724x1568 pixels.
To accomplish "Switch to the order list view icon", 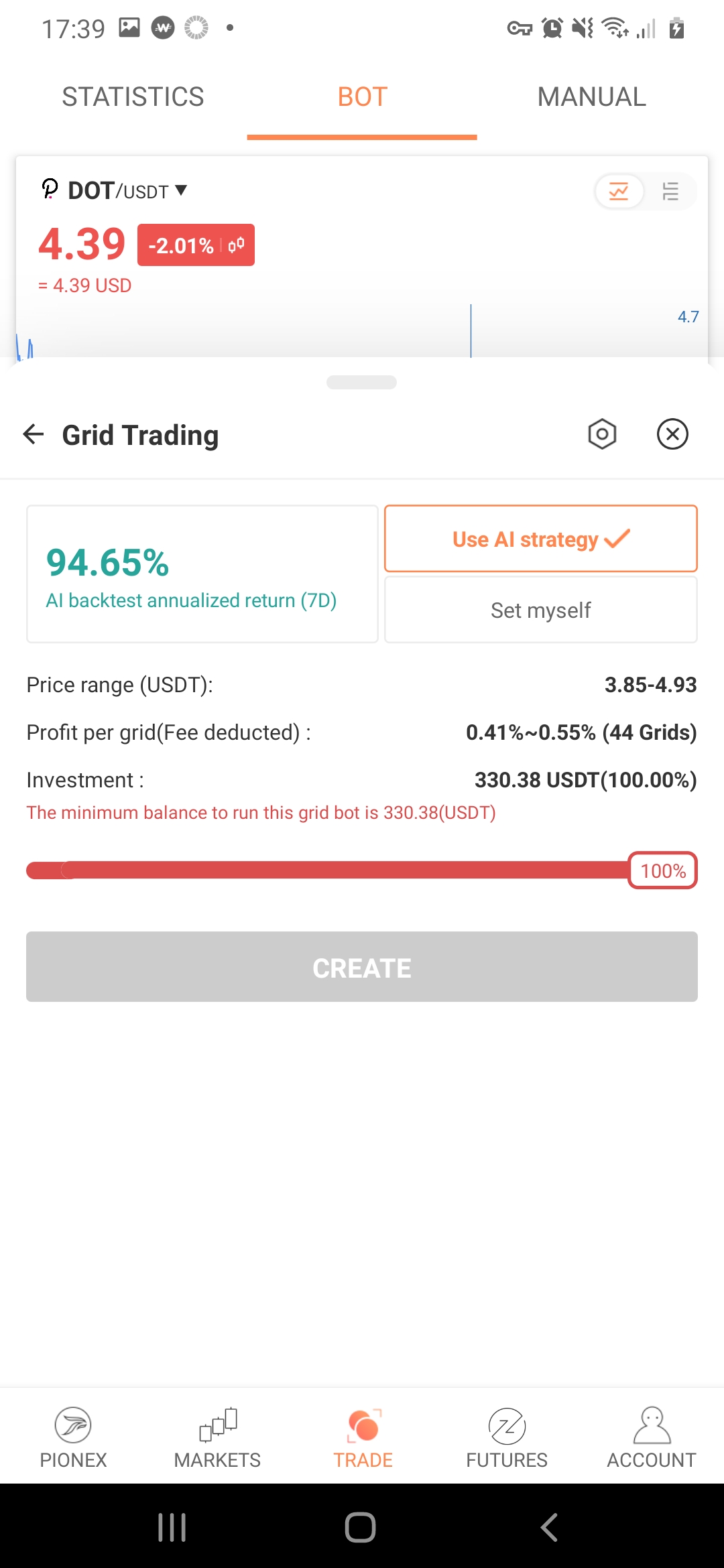I will [x=670, y=192].
